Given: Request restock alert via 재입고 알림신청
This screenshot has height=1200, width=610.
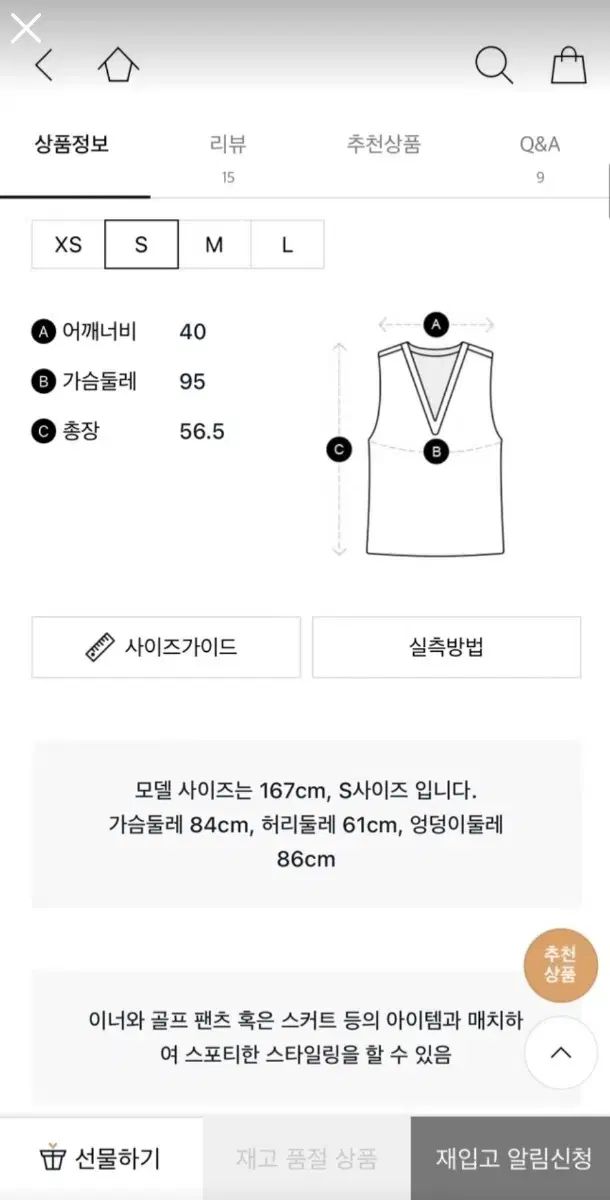Looking at the screenshot, I should [x=512, y=1159].
